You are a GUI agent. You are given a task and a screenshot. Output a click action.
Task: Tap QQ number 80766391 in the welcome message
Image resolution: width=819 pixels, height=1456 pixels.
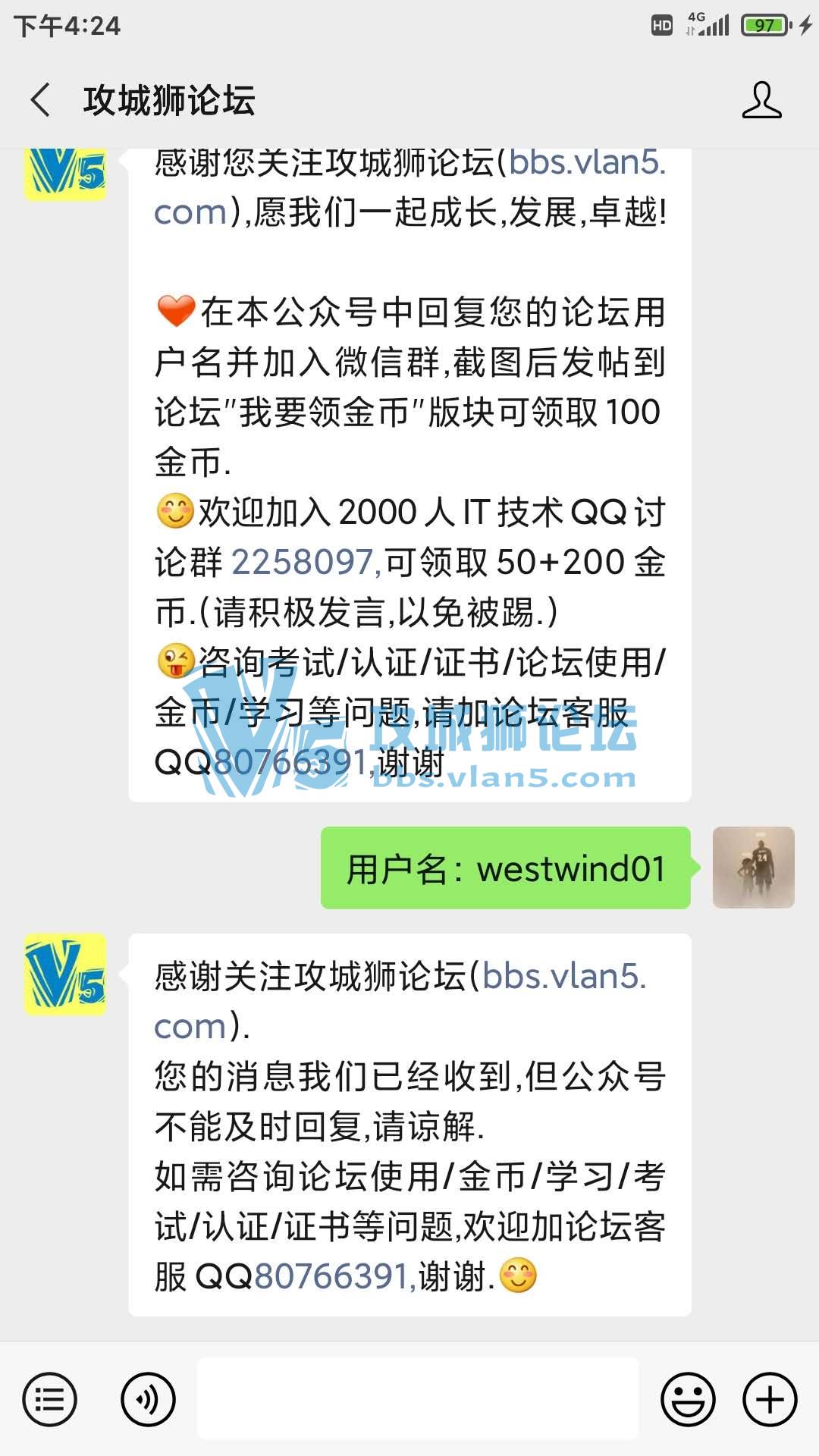click(x=293, y=762)
